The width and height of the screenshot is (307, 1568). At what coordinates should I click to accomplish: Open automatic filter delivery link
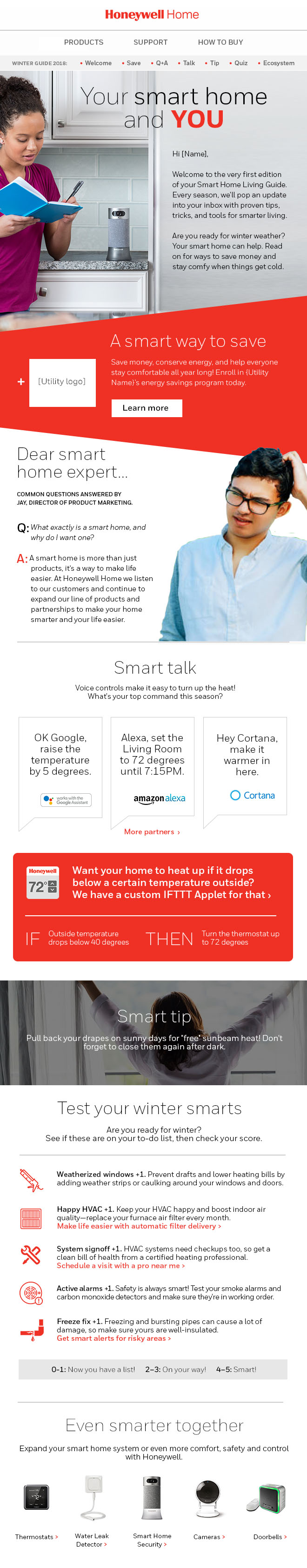pyautogui.click(x=139, y=1225)
